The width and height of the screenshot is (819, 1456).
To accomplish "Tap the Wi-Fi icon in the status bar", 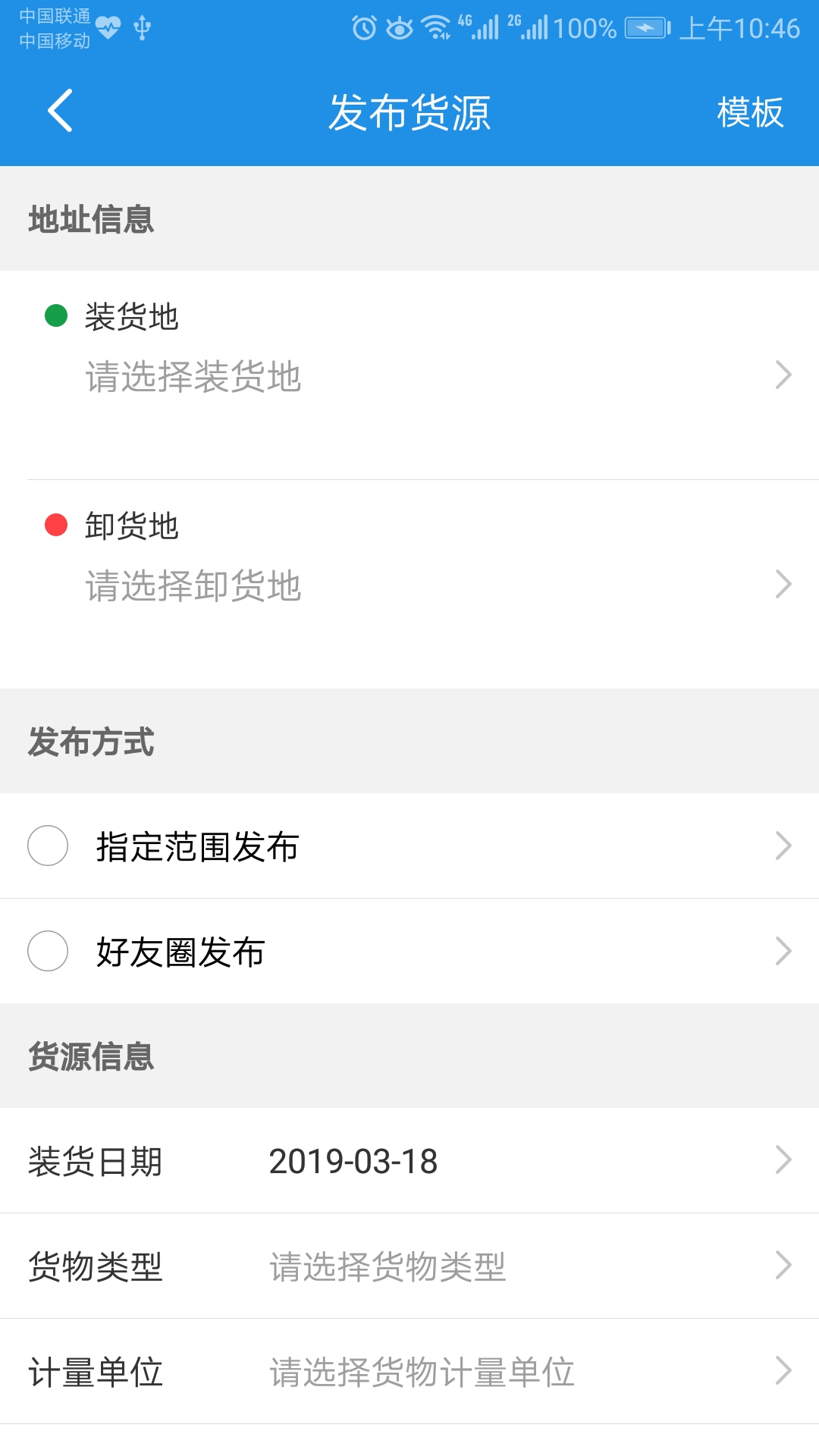I will point(435,27).
